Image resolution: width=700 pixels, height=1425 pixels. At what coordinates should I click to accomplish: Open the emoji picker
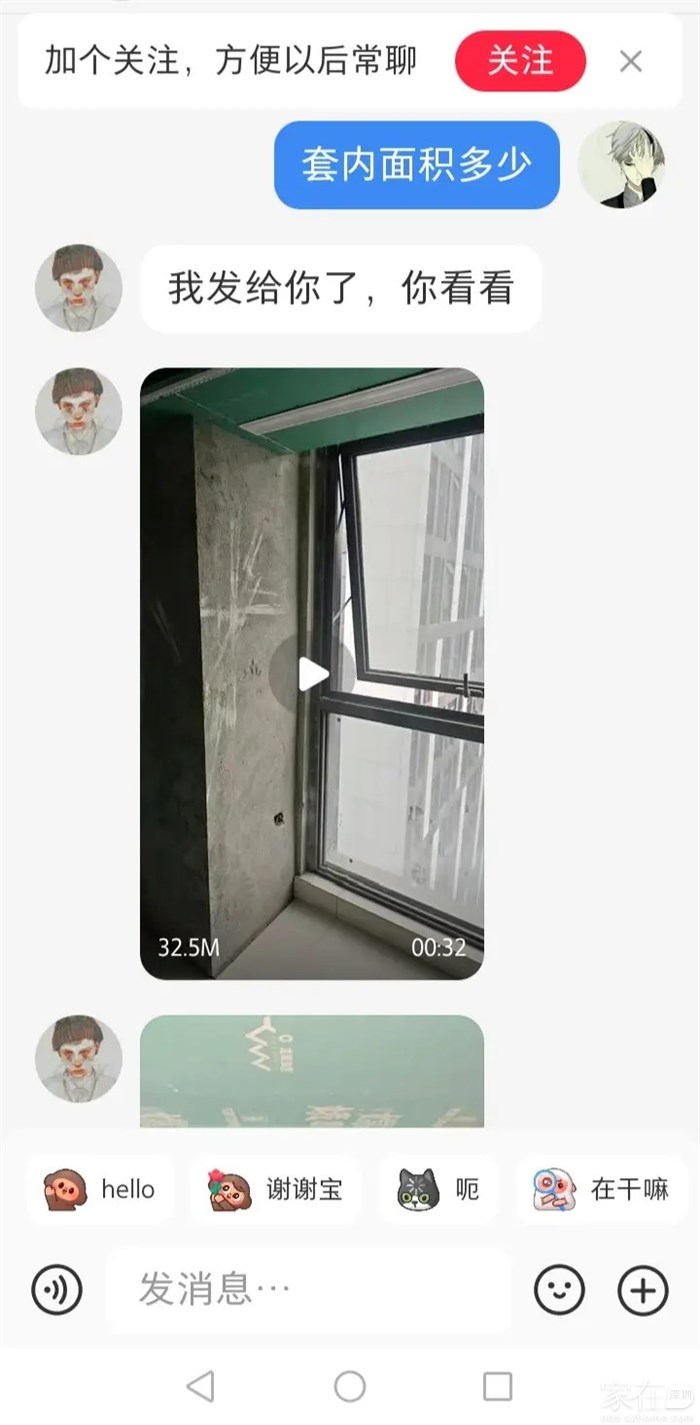(559, 1290)
